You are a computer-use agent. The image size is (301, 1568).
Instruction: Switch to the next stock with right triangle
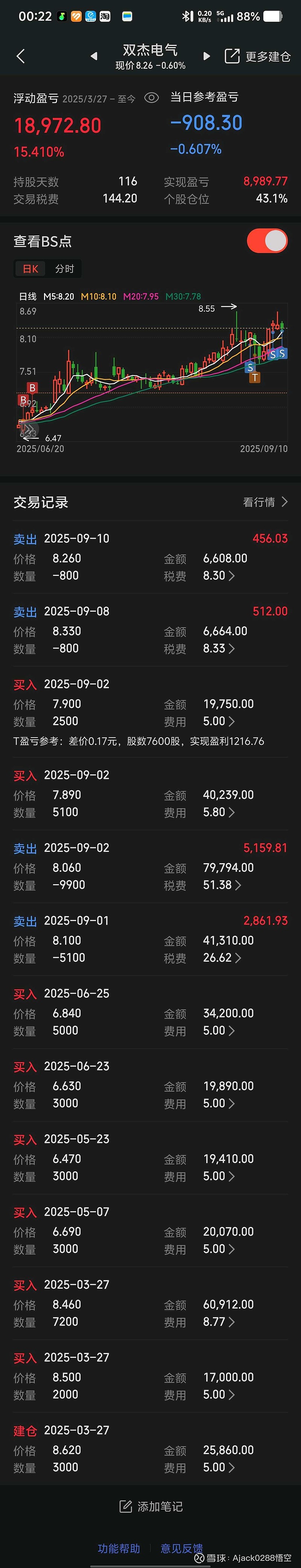(x=207, y=57)
